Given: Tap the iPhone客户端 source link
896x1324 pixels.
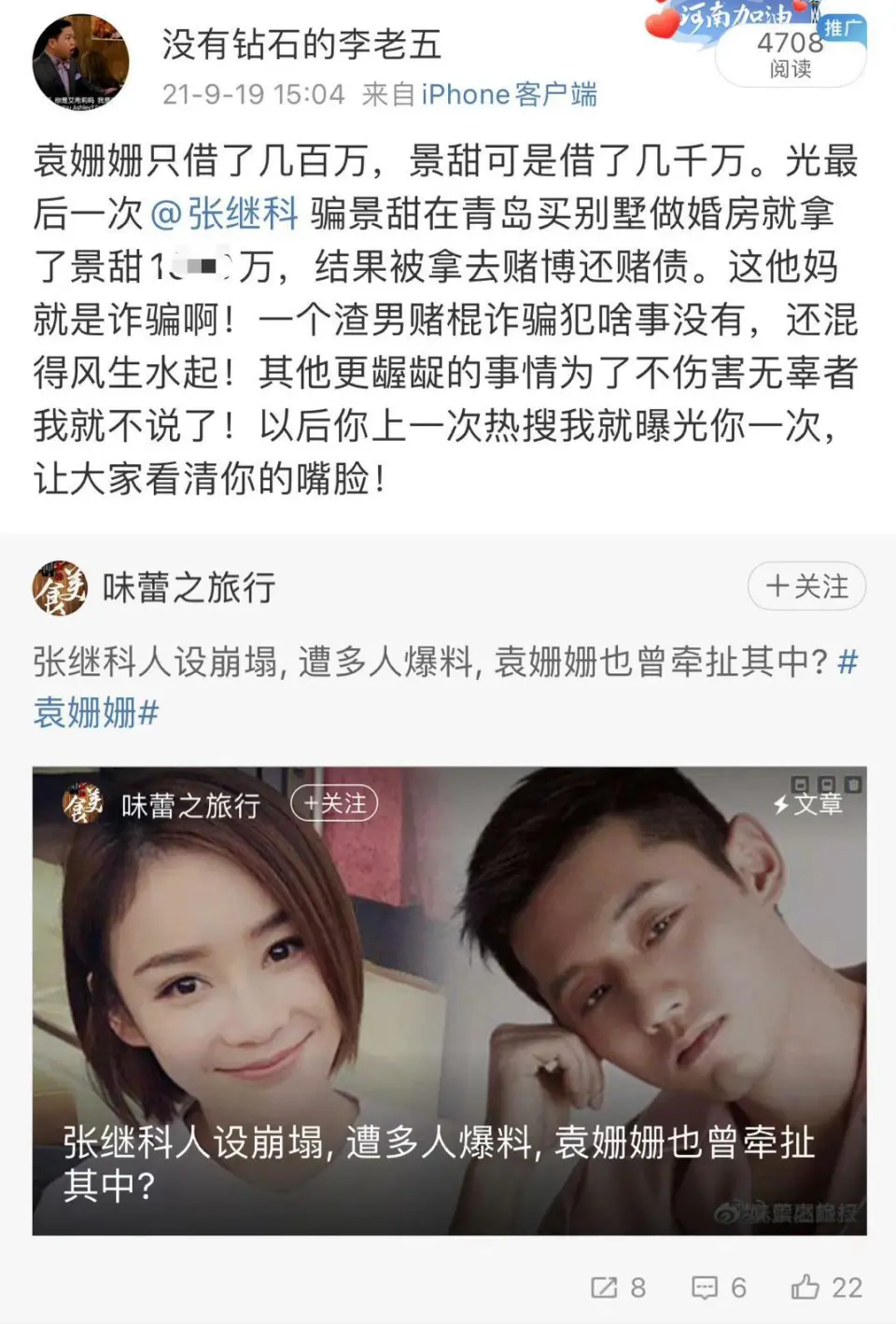Looking at the screenshot, I should click(509, 94).
